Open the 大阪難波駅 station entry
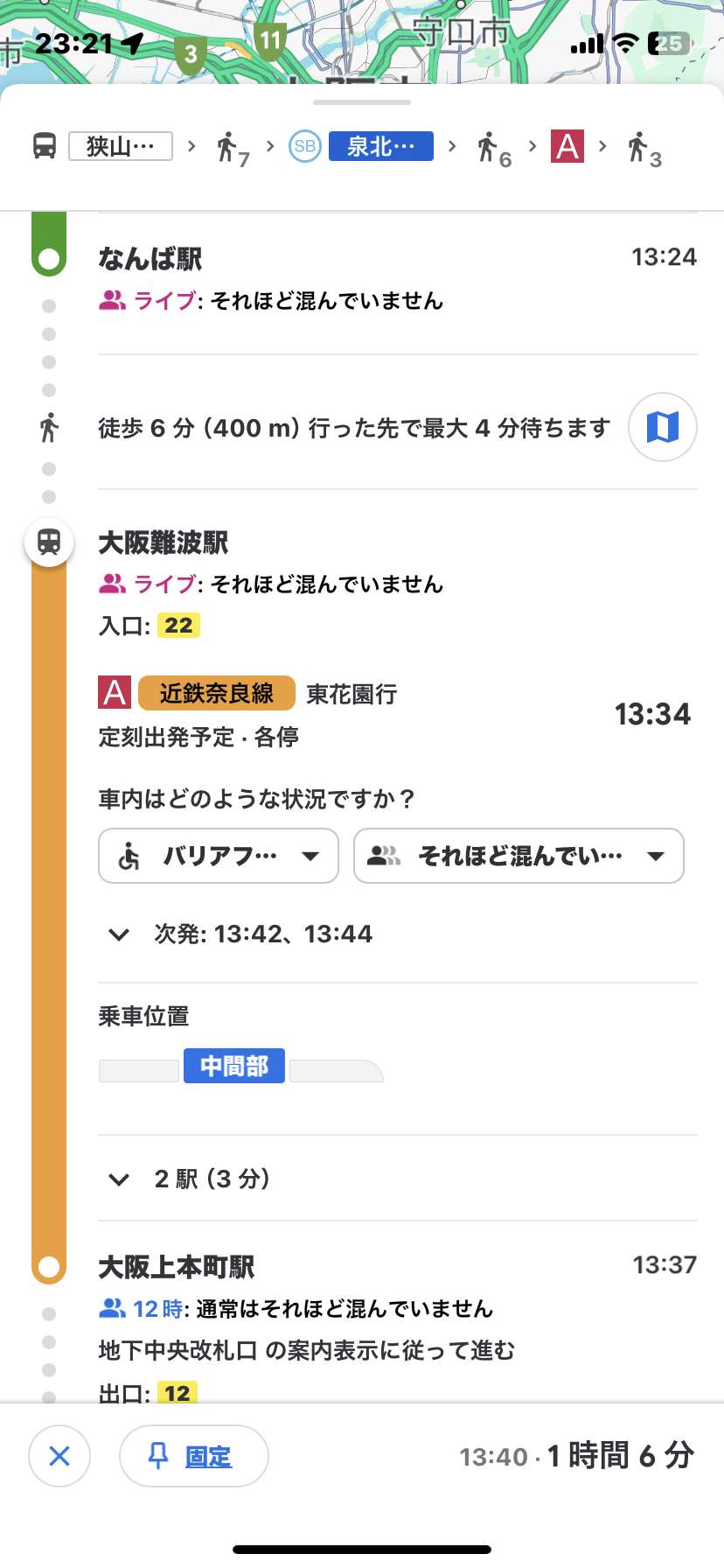 164,542
